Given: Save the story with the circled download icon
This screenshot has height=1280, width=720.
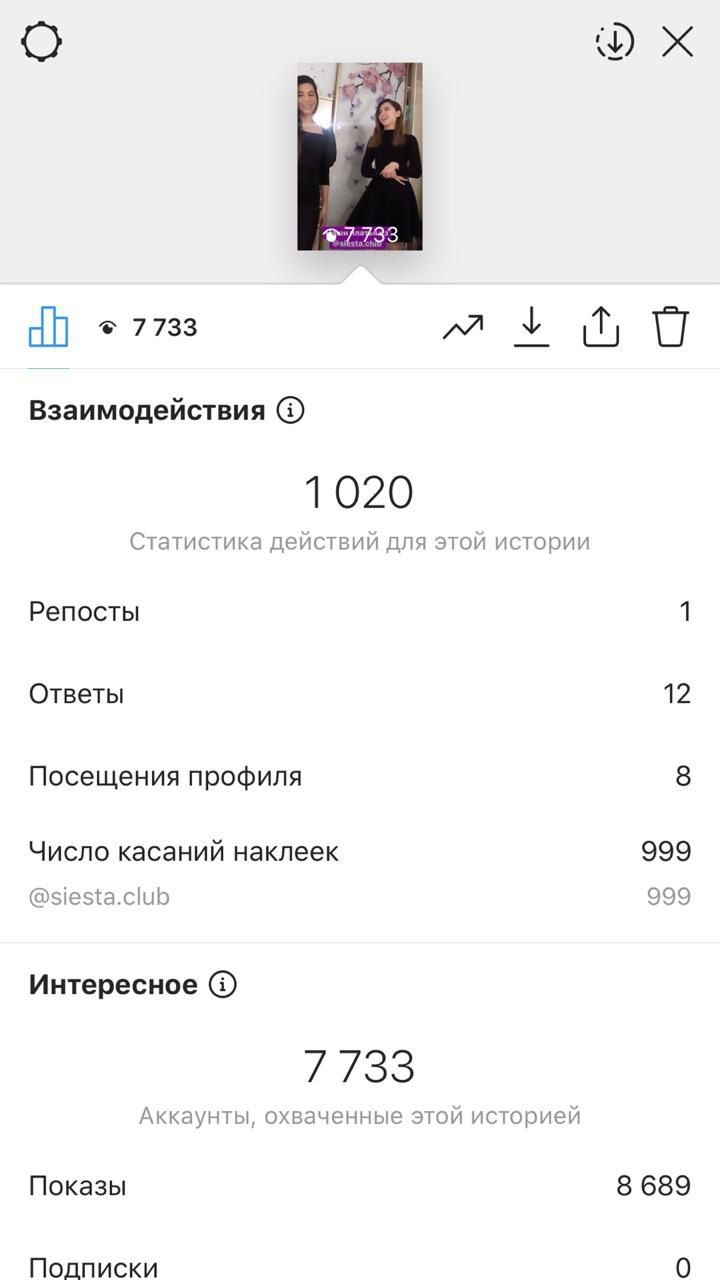Looking at the screenshot, I should 615,42.
